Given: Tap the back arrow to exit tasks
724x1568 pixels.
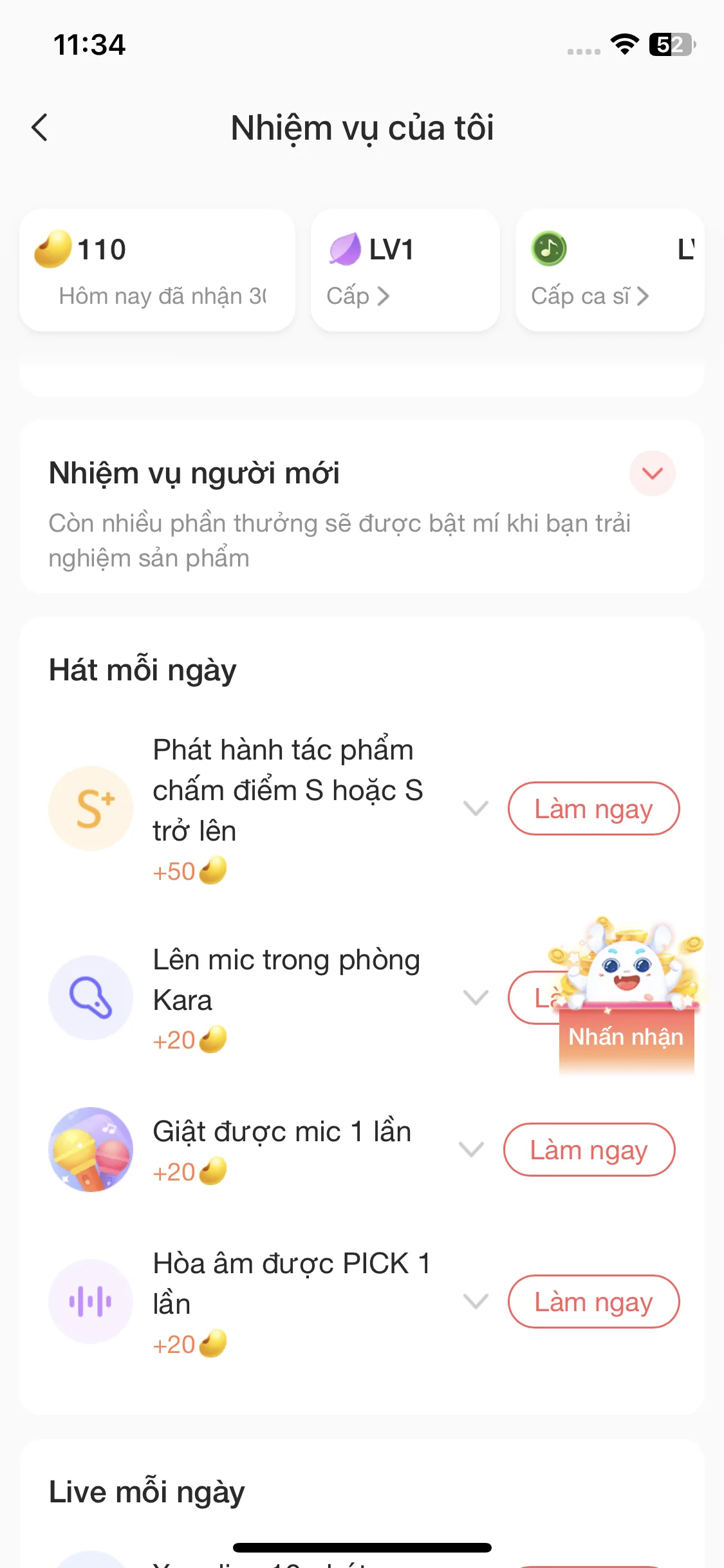Looking at the screenshot, I should 40,127.
